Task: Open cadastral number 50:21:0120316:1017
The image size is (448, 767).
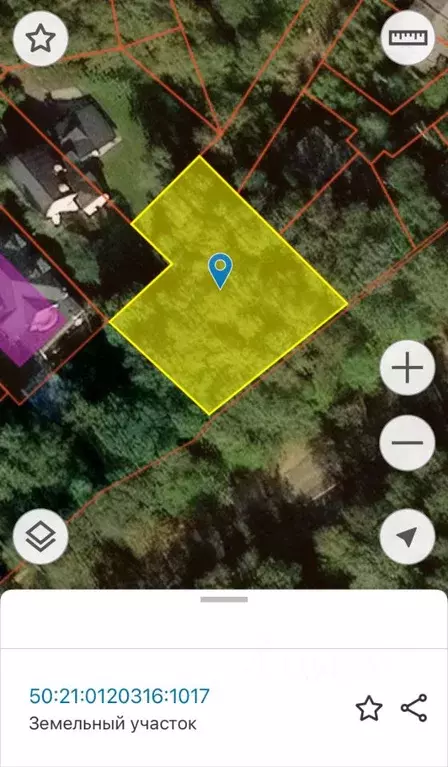Action: tap(120, 696)
